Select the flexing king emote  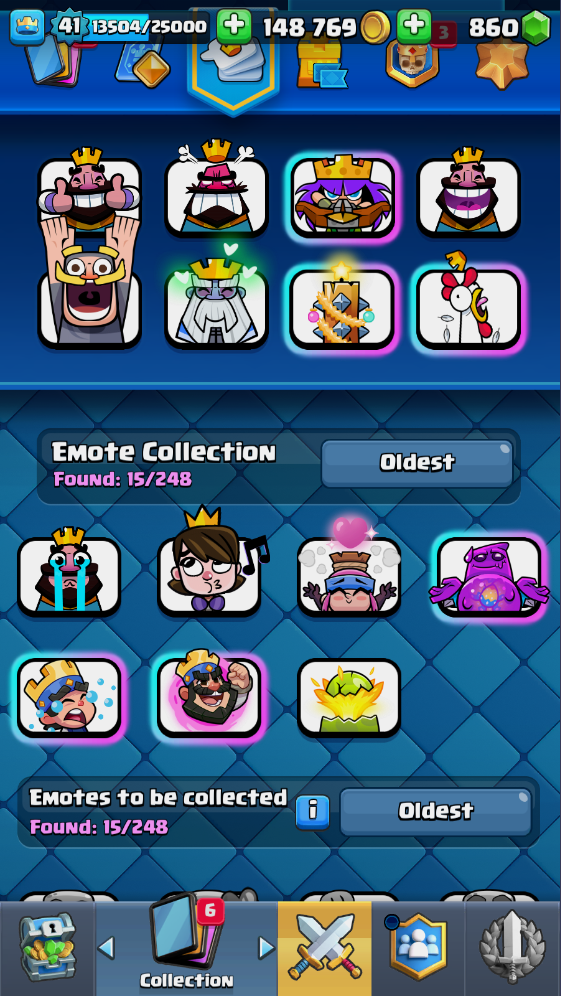tap(210, 696)
